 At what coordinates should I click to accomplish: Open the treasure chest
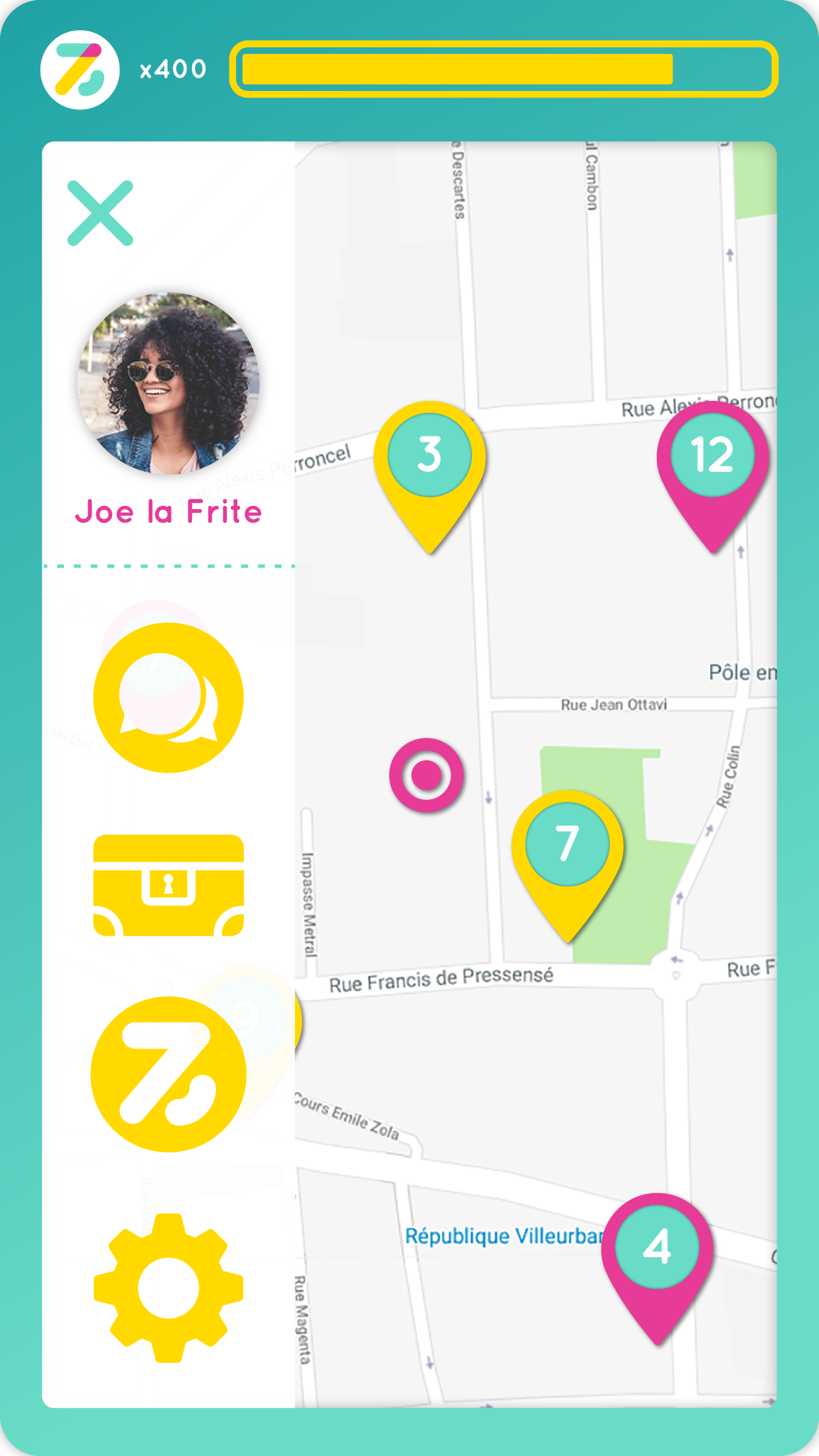coord(168,885)
